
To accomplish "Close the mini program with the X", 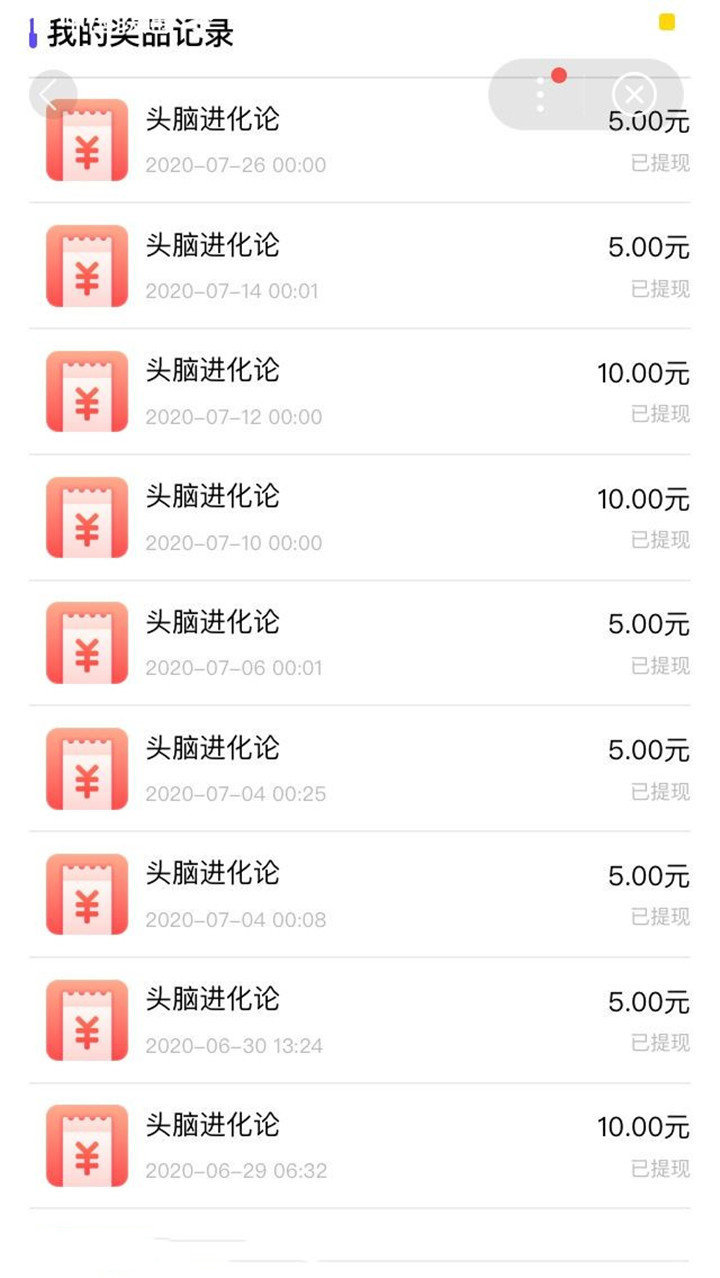I will (x=634, y=95).
